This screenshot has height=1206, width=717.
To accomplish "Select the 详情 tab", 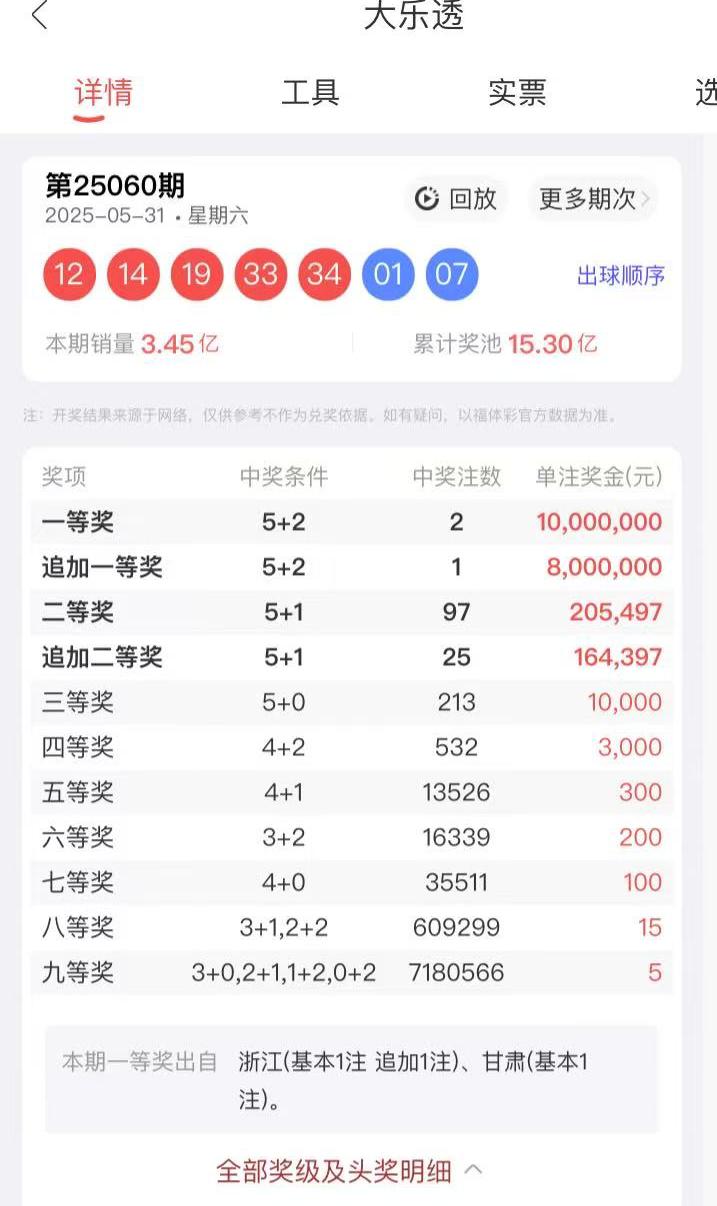I will pyautogui.click(x=103, y=93).
